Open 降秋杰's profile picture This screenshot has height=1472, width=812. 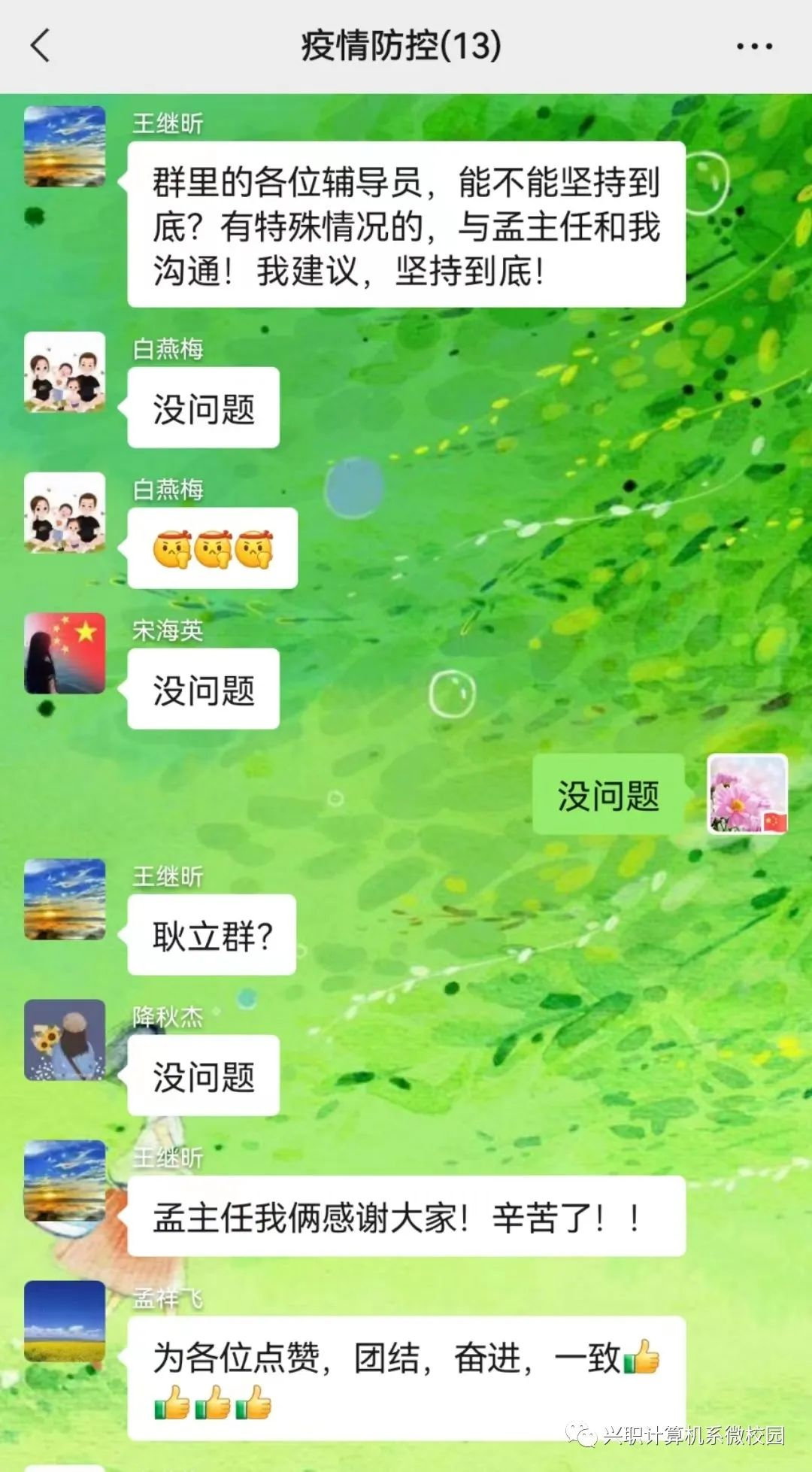tap(65, 1040)
